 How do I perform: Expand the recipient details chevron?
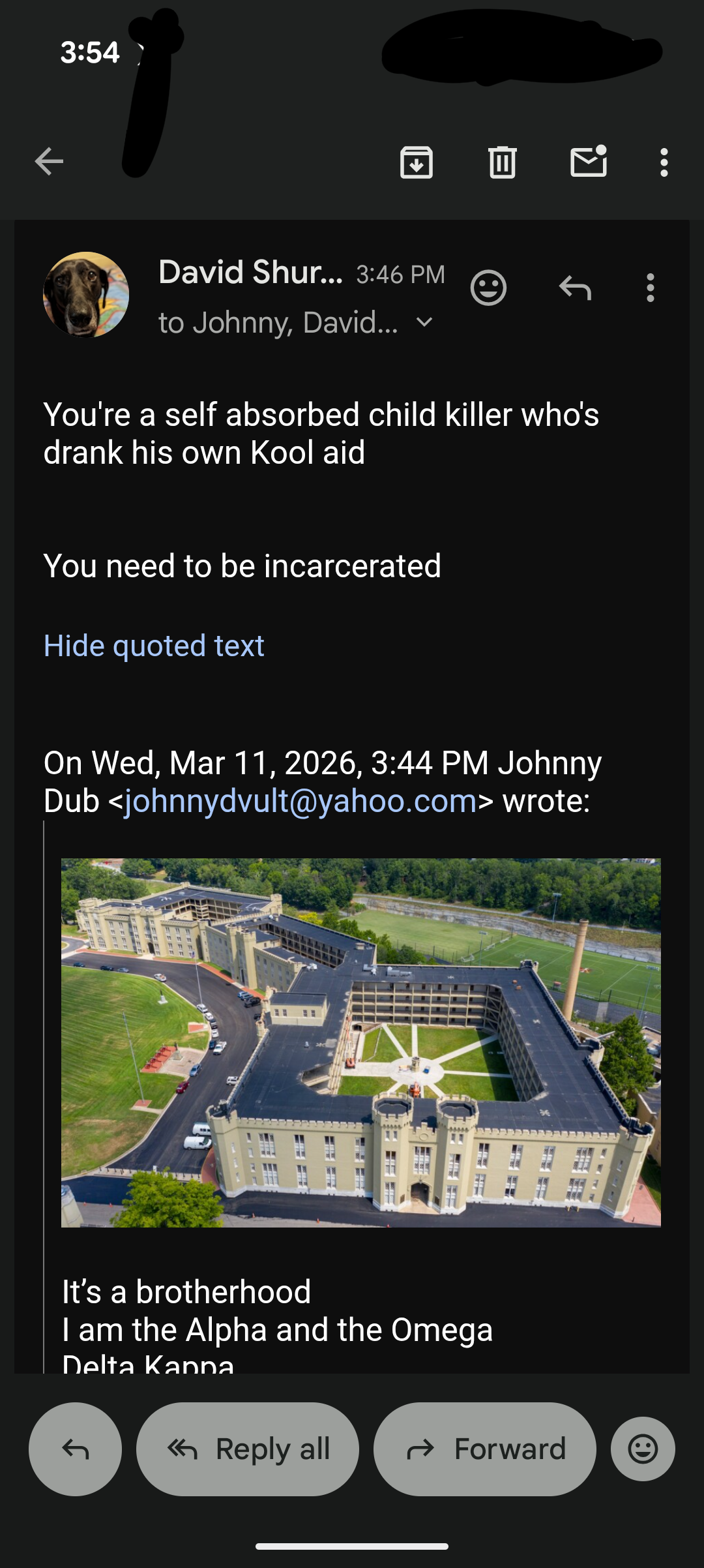click(x=424, y=322)
